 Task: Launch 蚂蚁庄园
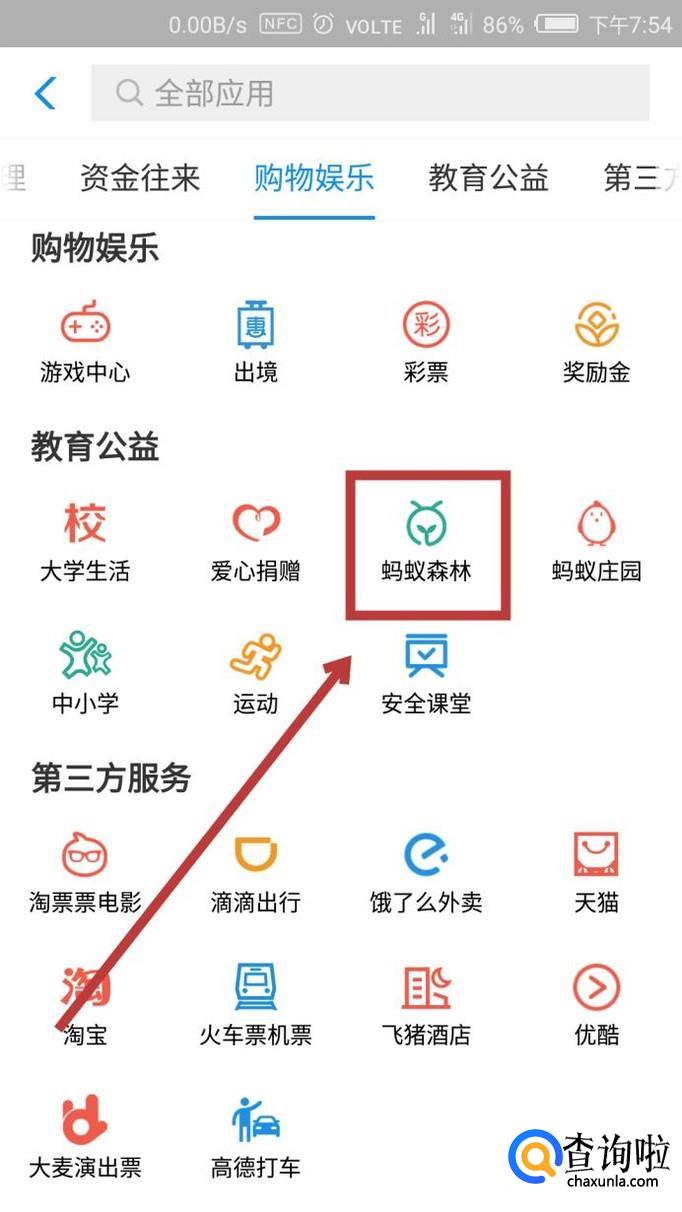click(x=597, y=542)
